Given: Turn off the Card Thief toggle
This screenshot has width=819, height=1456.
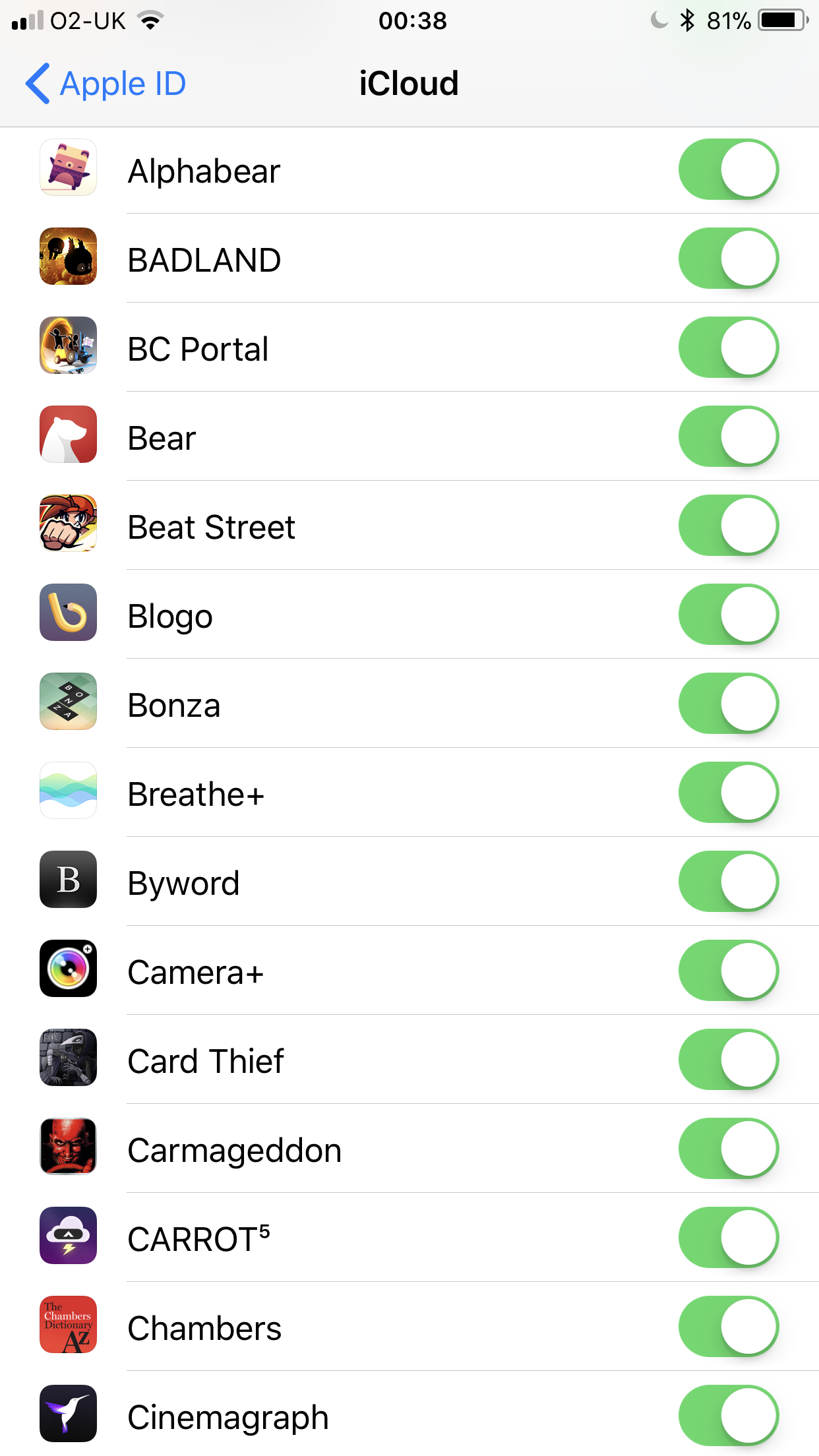Looking at the screenshot, I should [729, 1060].
